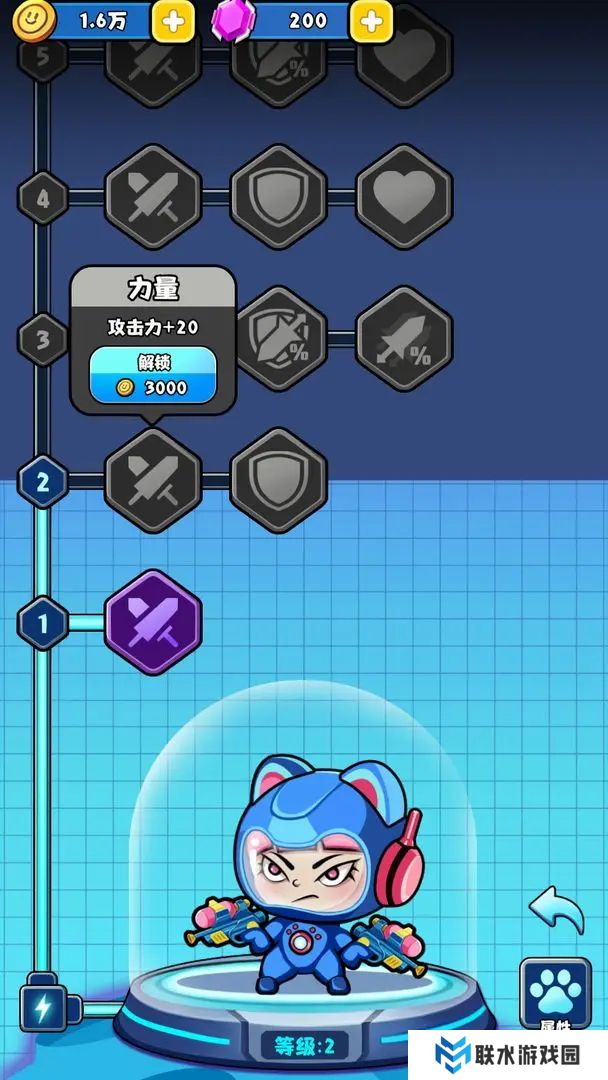The width and height of the screenshot is (608, 1080).
Task: Select the shield skill in row 4
Action: point(279,197)
